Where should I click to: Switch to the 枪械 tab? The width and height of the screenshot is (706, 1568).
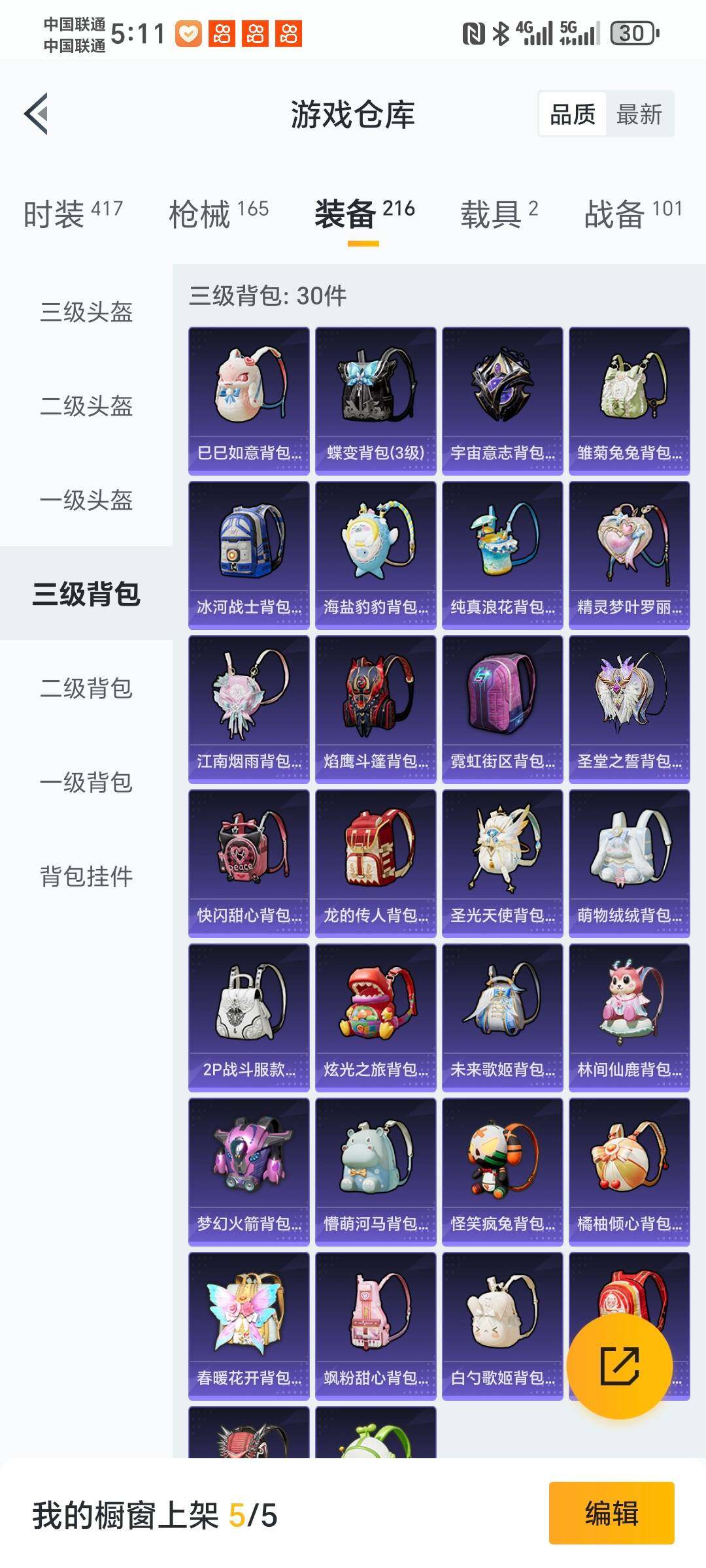tap(218, 214)
